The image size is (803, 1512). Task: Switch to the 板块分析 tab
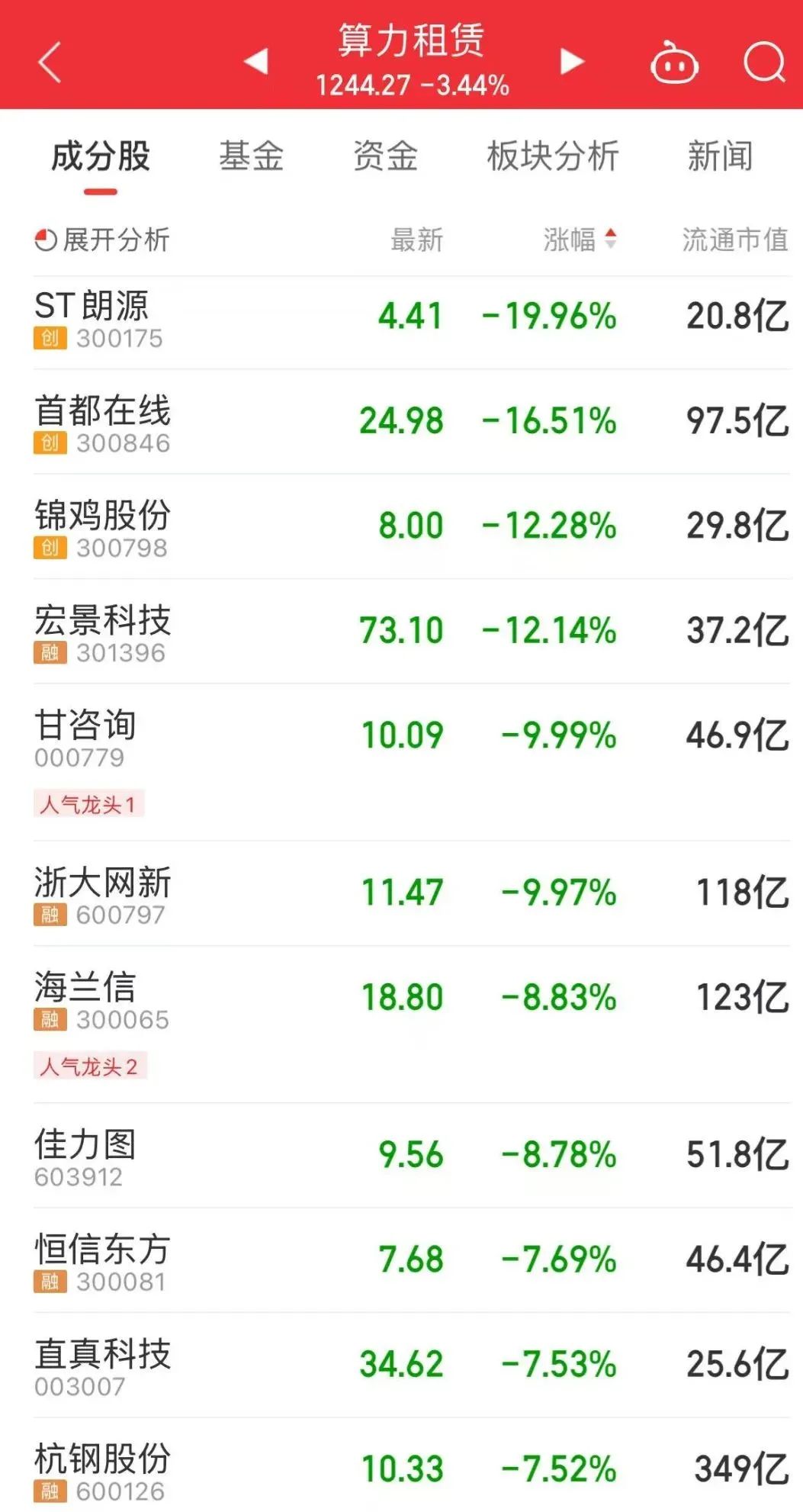click(553, 156)
